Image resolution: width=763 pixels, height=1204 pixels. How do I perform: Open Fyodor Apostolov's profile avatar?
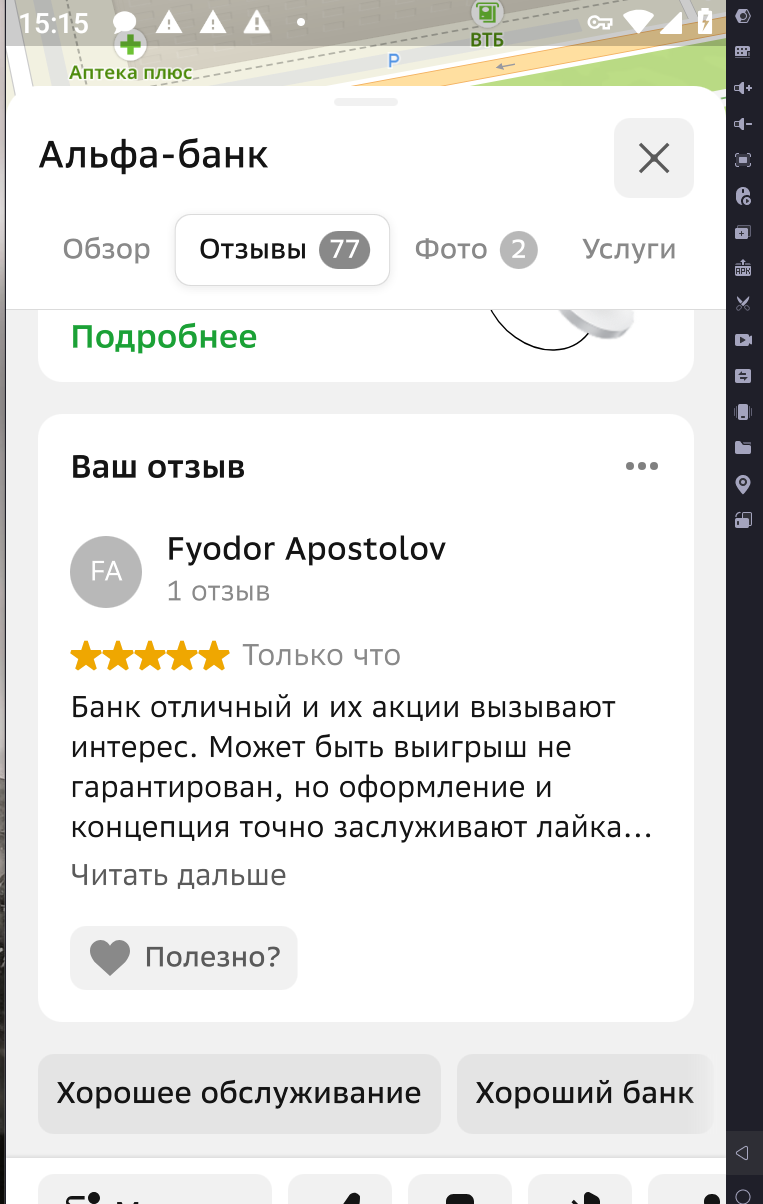[x=106, y=571]
